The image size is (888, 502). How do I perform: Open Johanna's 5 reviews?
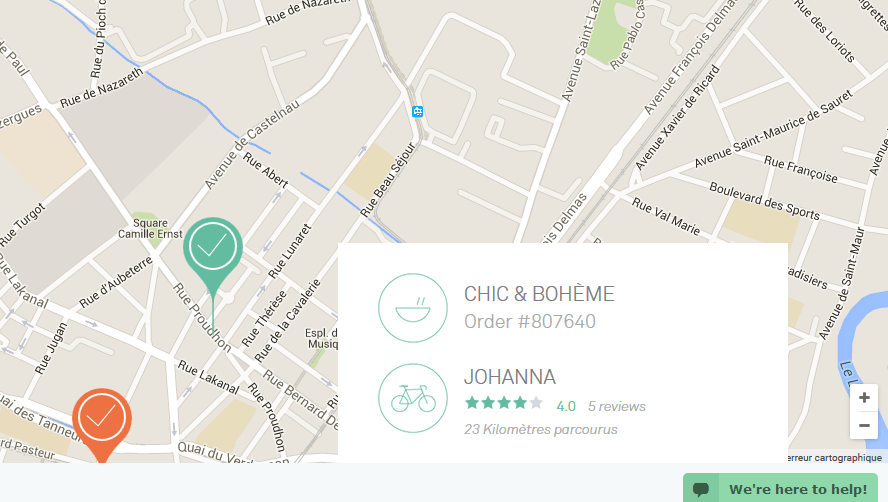(616, 406)
